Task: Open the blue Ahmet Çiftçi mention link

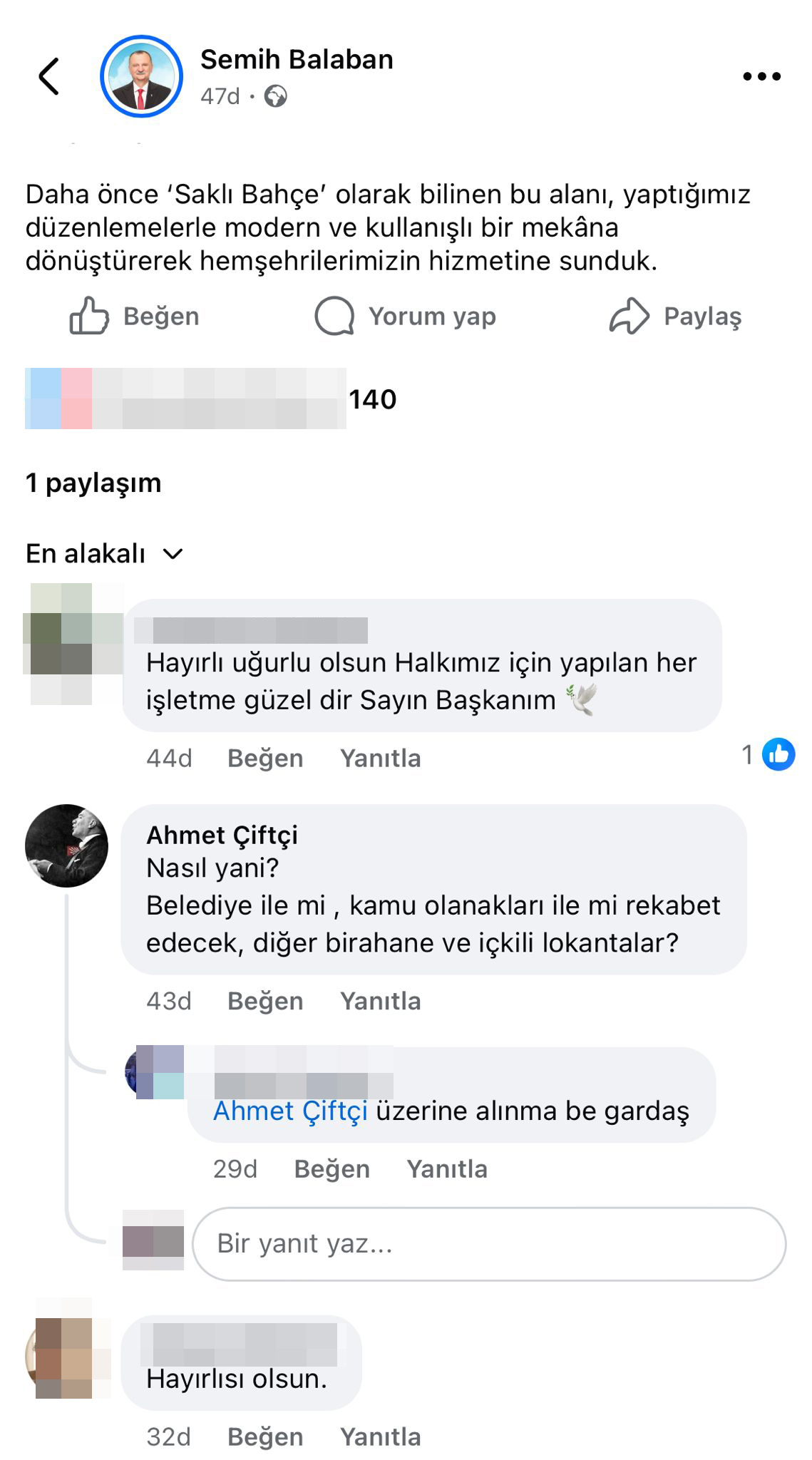Action: tap(290, 1111)
